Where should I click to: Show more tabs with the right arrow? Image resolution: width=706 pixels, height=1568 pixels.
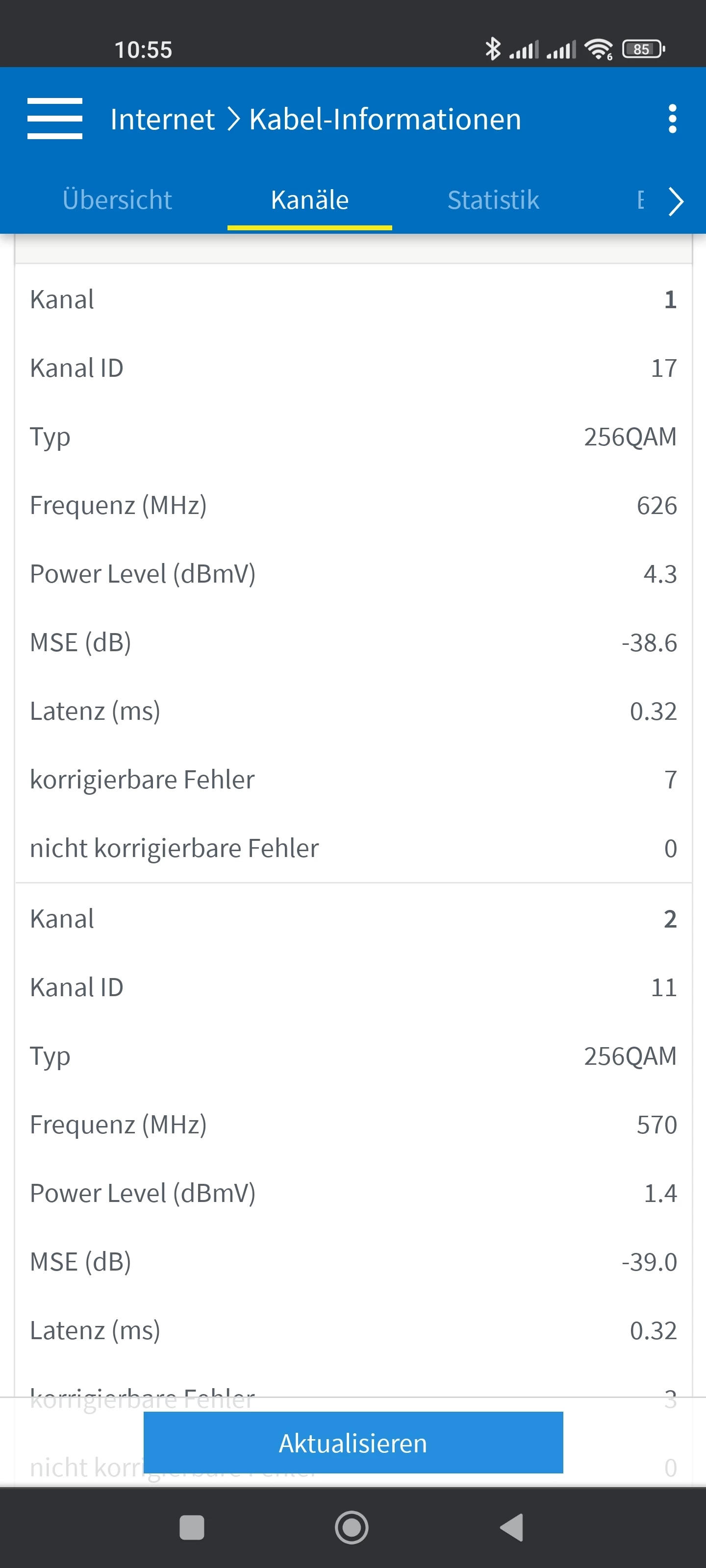676,201
